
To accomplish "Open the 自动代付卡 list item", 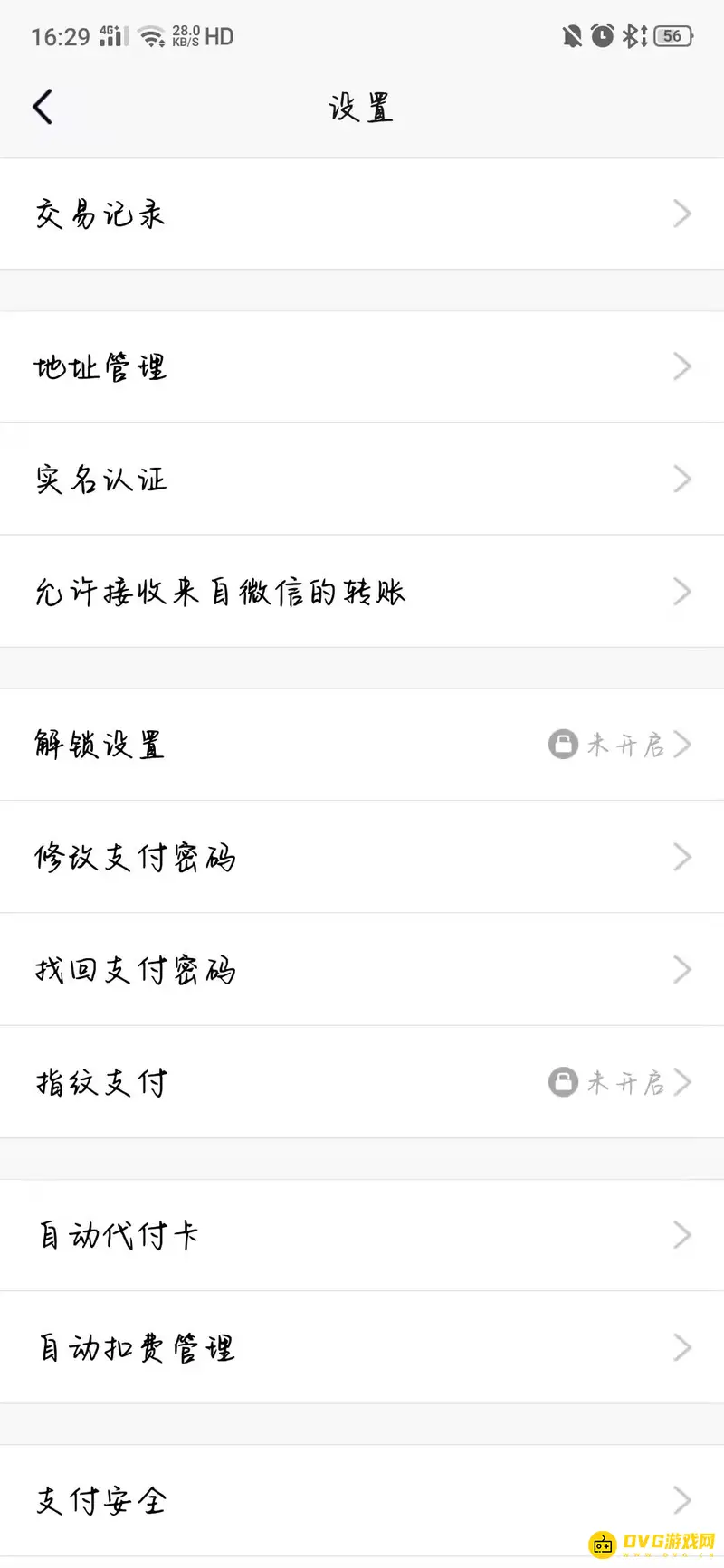I will coord(362,1235).
